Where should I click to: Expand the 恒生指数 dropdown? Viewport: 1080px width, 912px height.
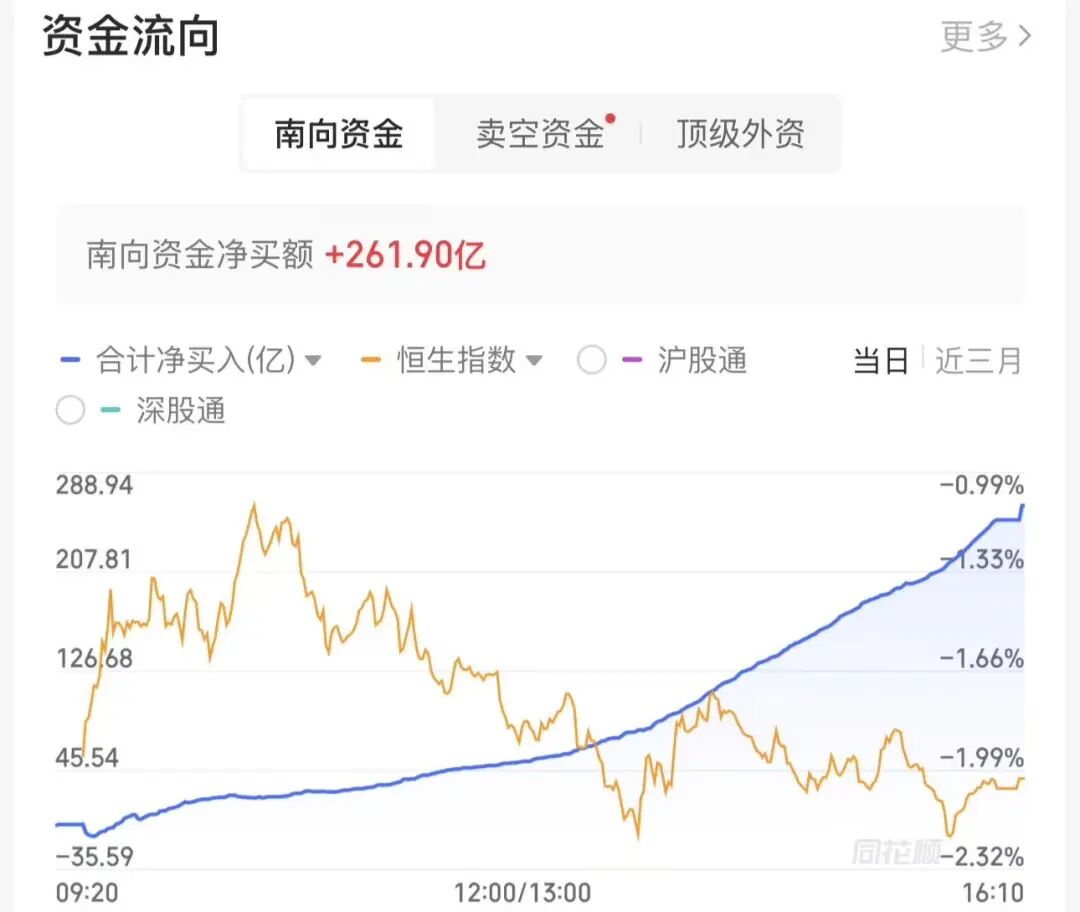(x=534, y=360)
